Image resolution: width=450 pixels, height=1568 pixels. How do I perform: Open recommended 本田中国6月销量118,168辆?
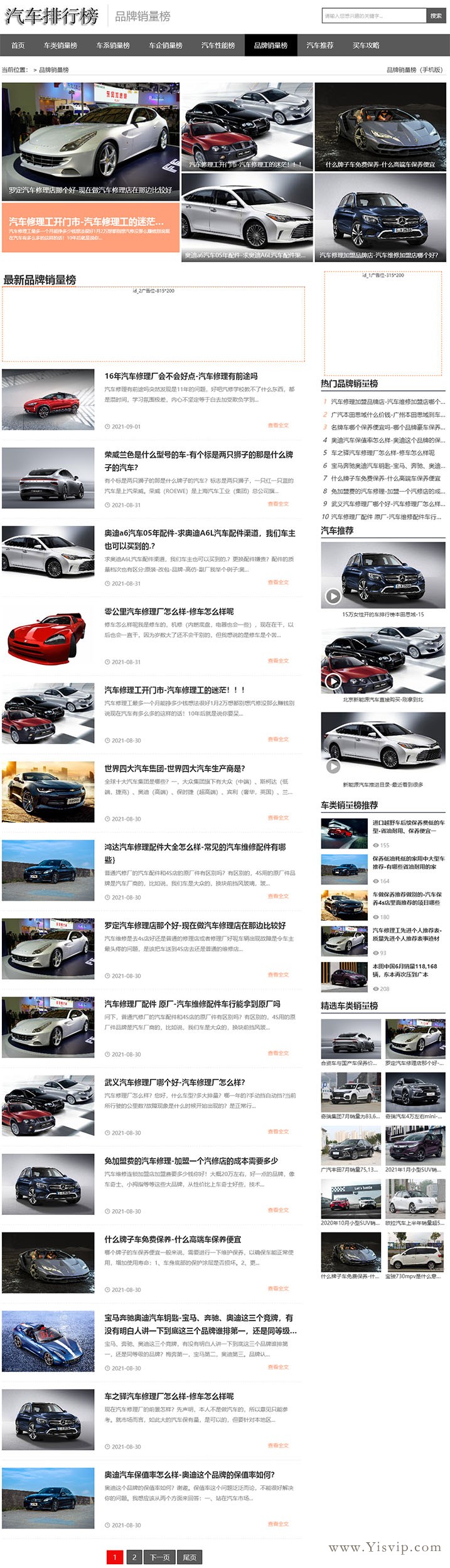click(x=405, y=970)
